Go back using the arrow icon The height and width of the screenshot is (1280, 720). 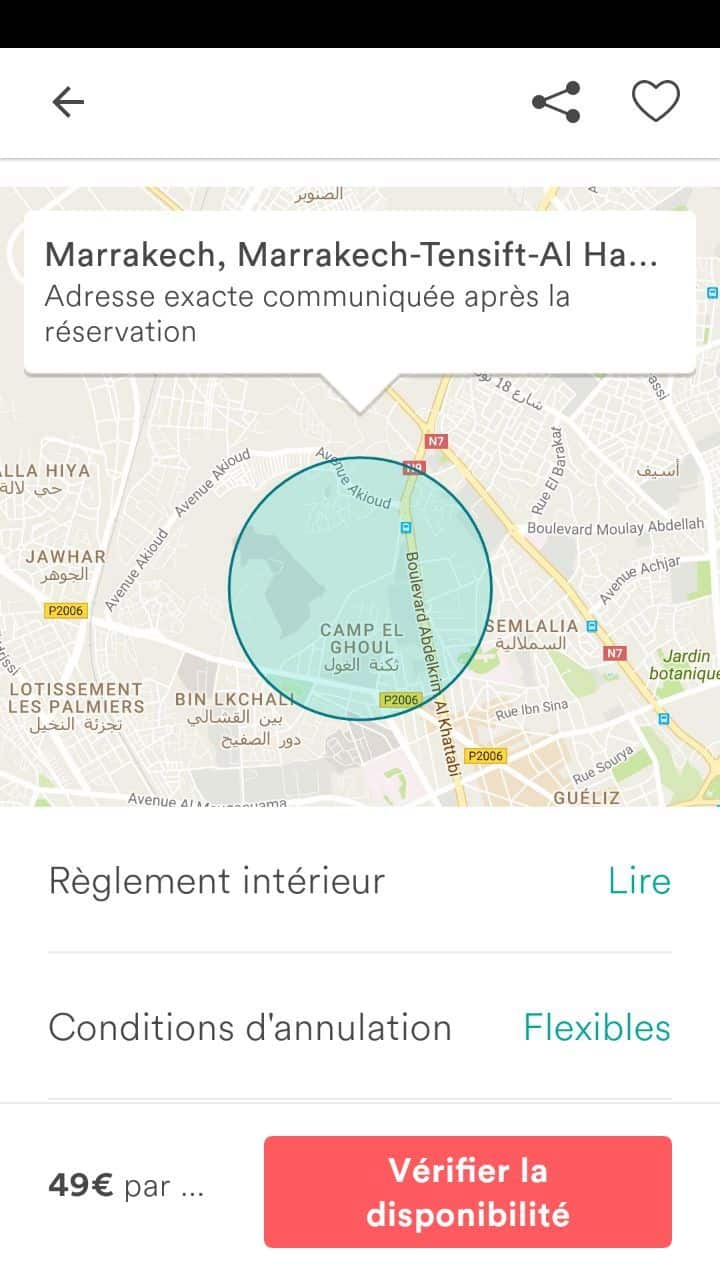click(68, 102)
